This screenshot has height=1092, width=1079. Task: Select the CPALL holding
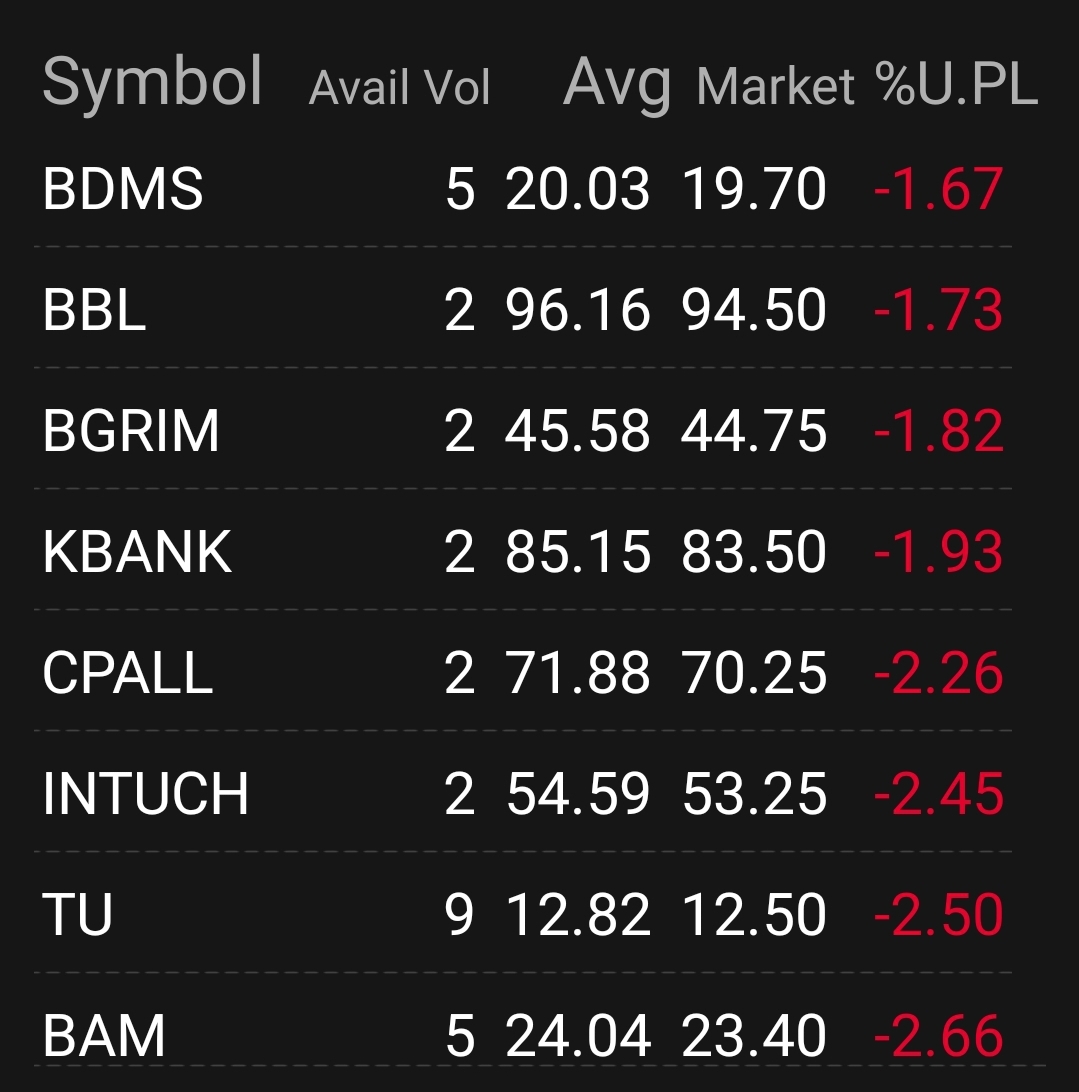pos(128,673)
